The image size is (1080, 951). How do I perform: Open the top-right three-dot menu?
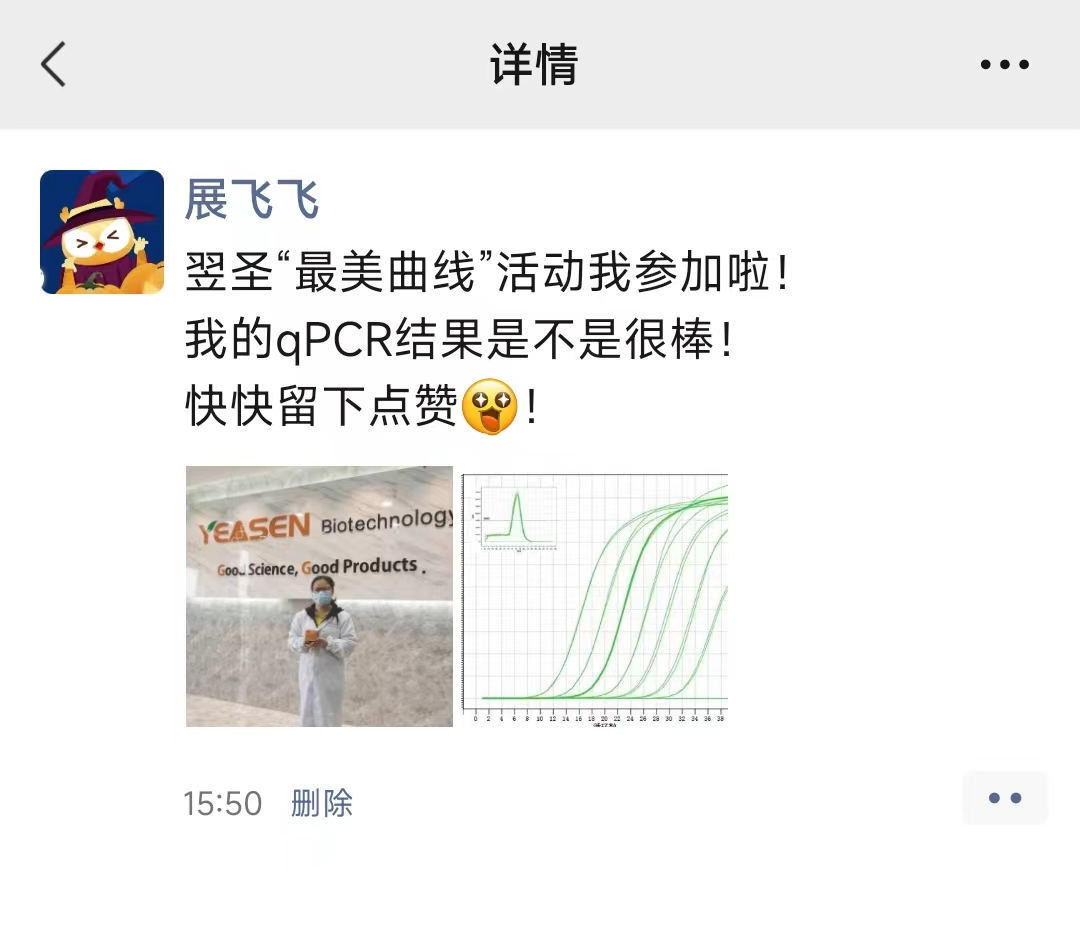[1004, 65]
